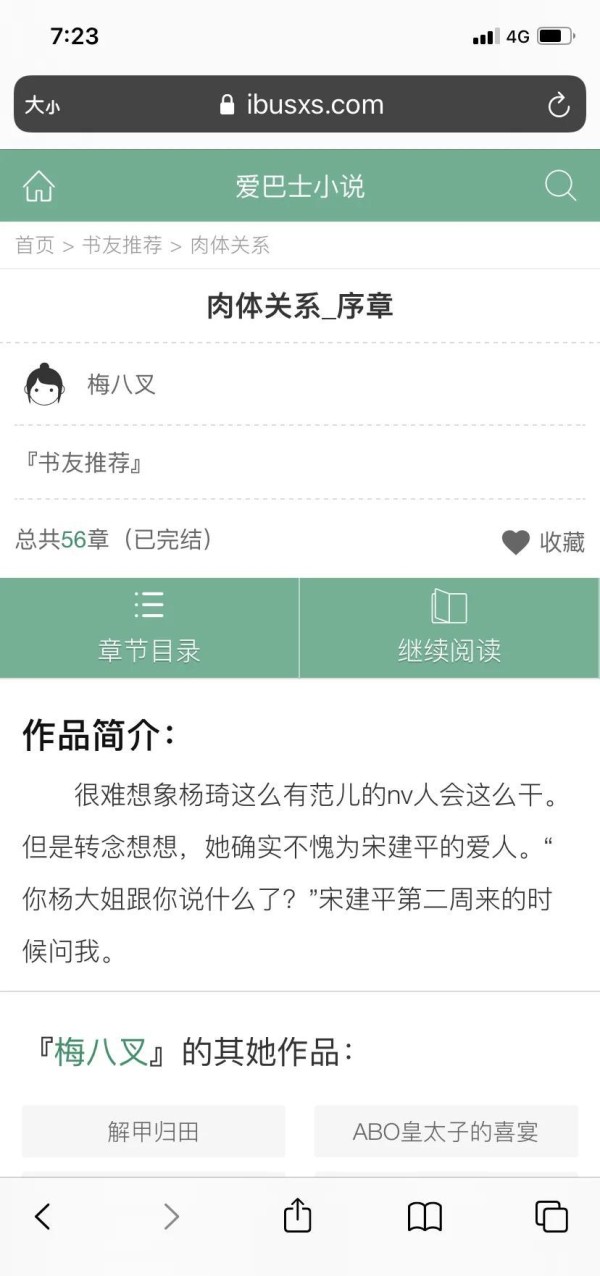Viewport: 600px width, 1276px height.
Task: Open the search magnifier icon
Action: [560, 186]
